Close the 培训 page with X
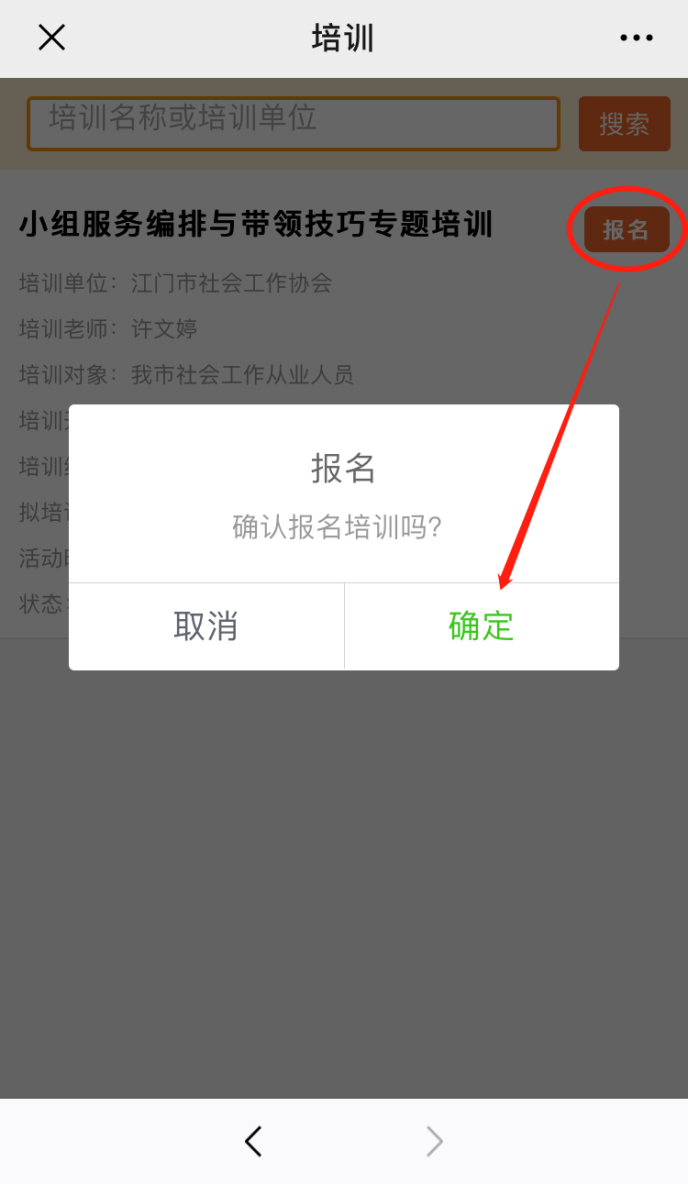 pyautogui.click(x=51, y=38)
